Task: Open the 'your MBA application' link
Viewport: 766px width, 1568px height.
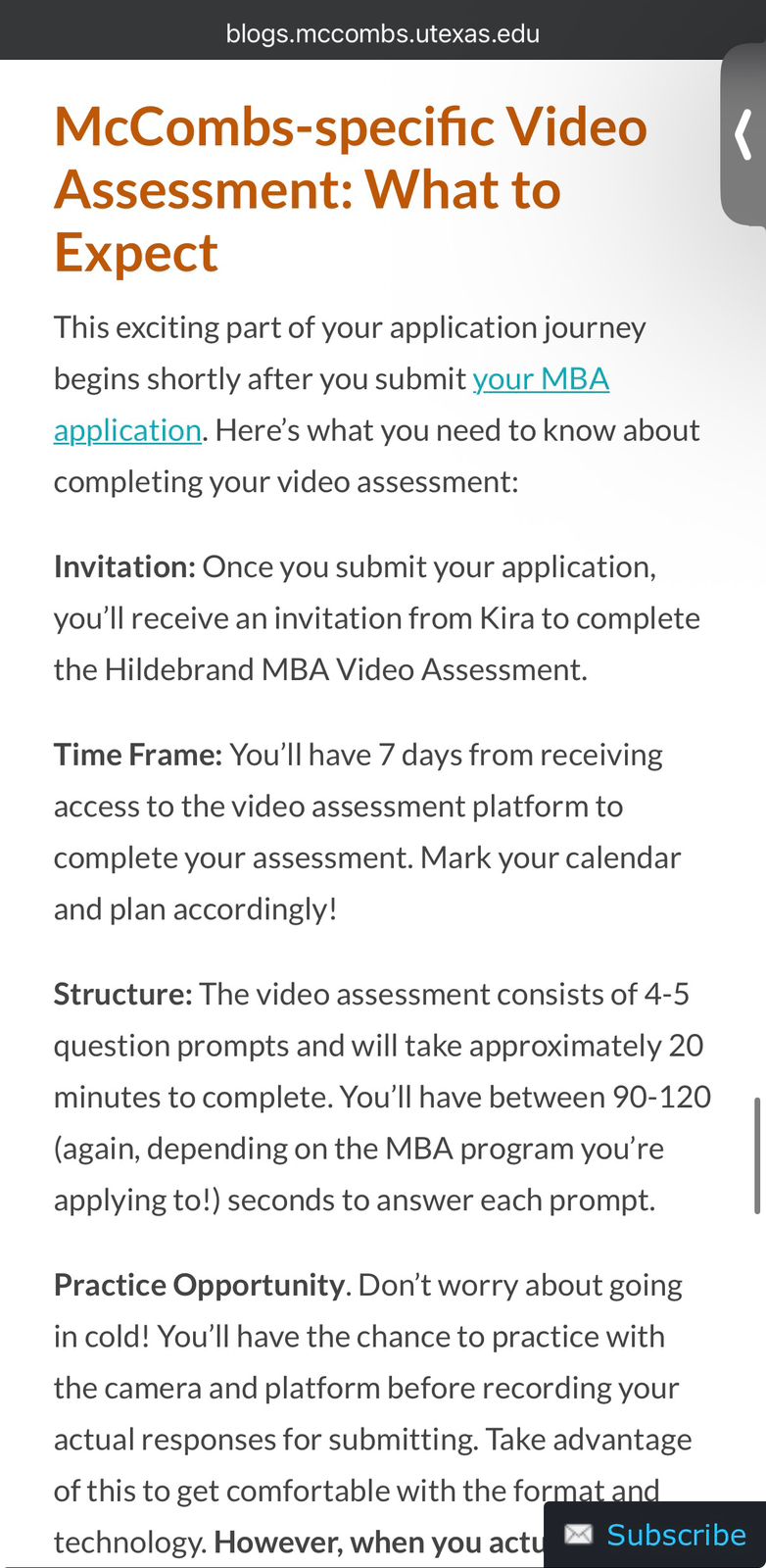Action: (540, 379)
